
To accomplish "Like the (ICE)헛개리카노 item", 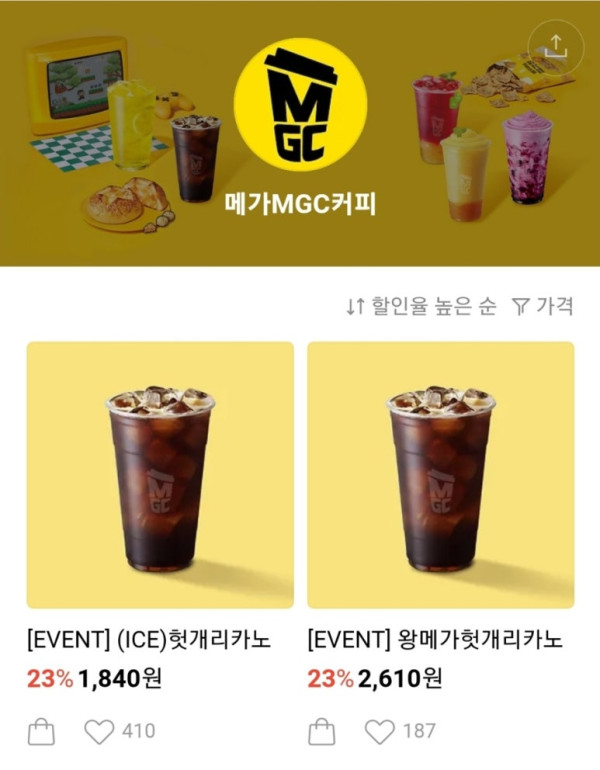I will click(x=100, y=732).
